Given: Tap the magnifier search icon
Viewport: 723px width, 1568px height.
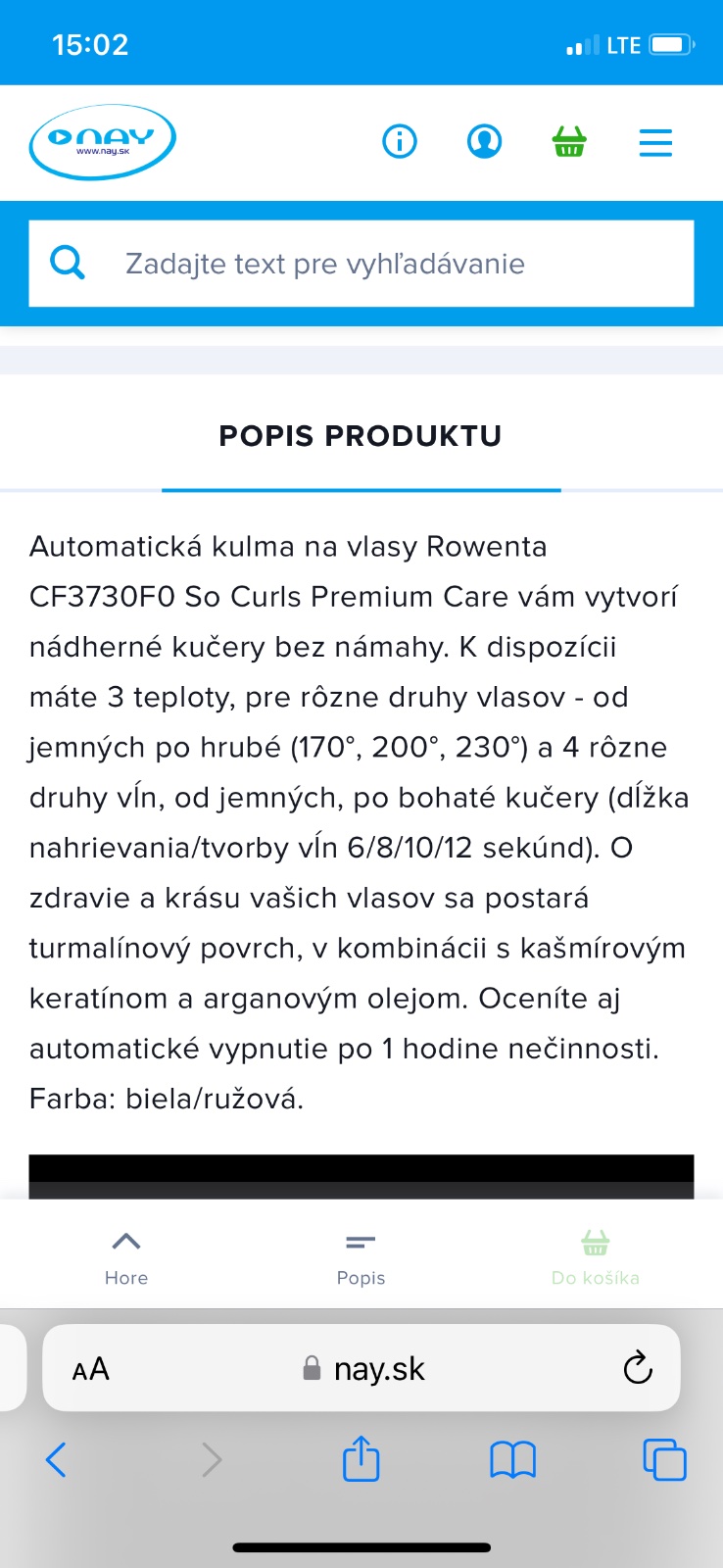Looking at the screenshot, I should tap(68, 263).
